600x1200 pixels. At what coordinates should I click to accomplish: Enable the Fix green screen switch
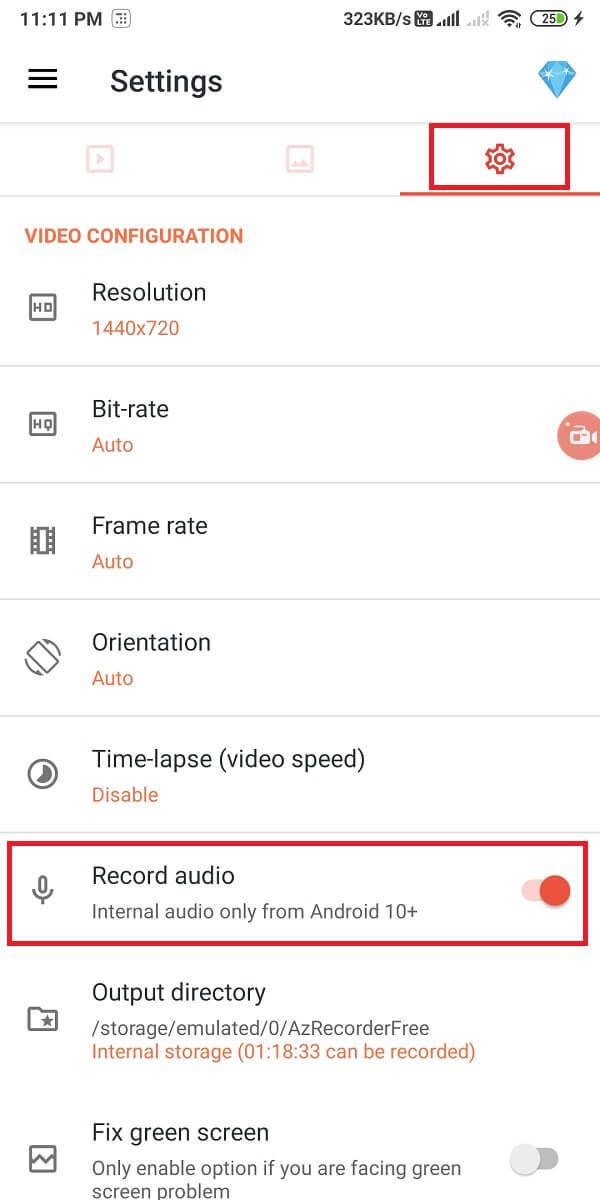533,1159
